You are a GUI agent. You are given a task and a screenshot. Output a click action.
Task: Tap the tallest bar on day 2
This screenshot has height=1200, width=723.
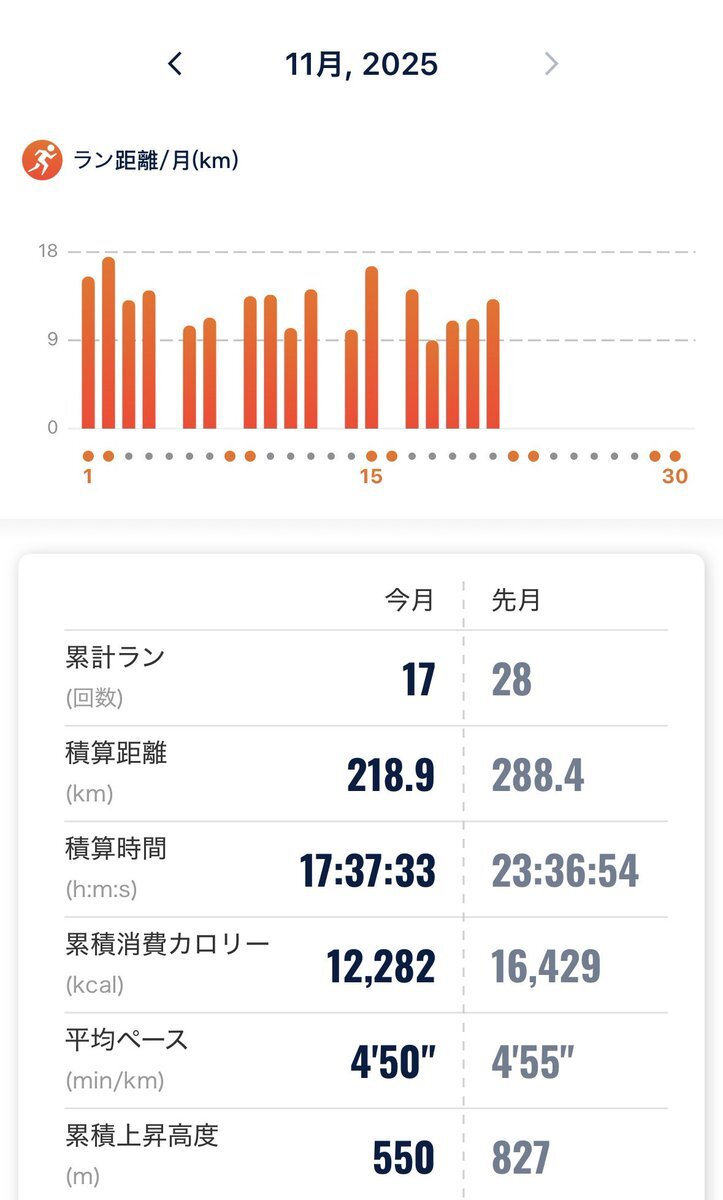pyautogui.click(x=108, y=343)
